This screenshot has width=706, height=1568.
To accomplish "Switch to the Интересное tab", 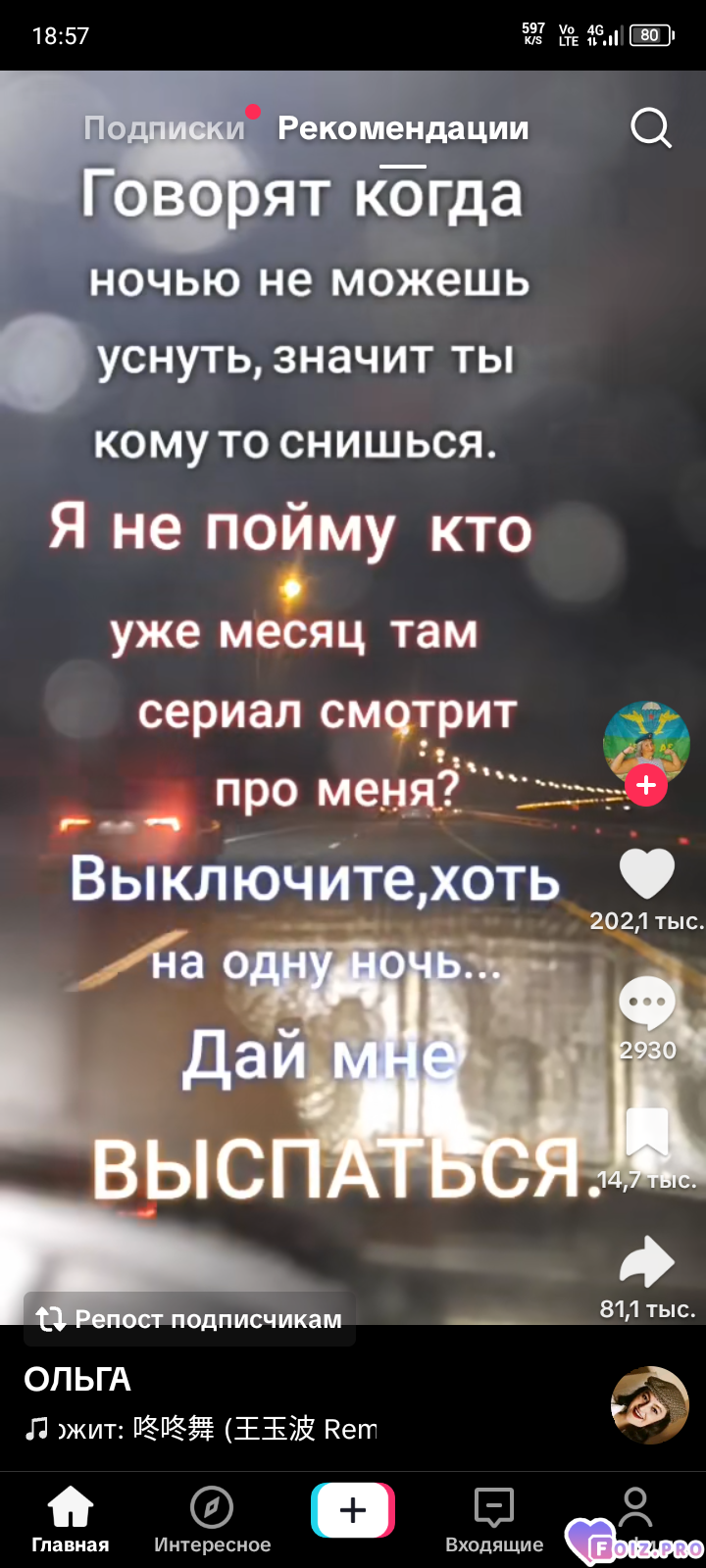I will click(212, 1520).
